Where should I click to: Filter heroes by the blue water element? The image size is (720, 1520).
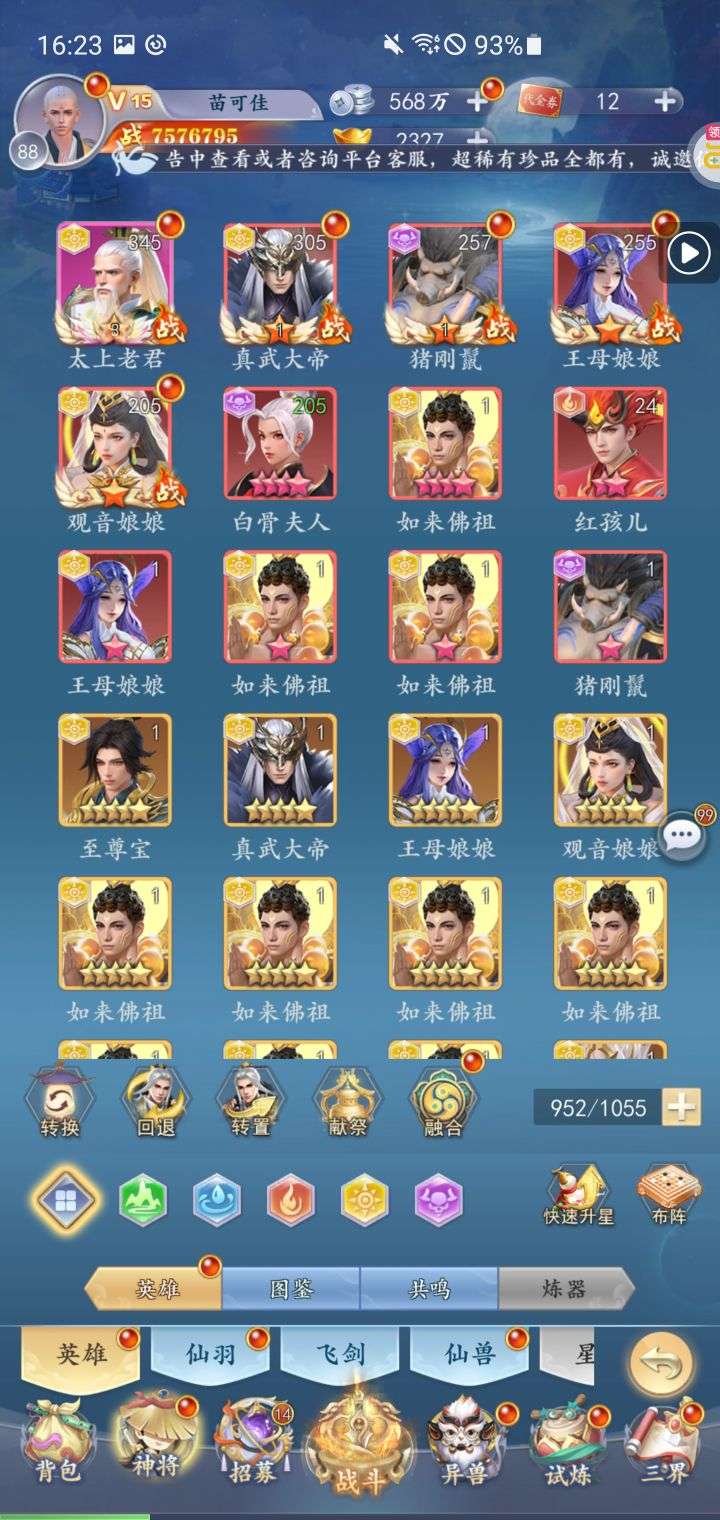click(217, 1199)
